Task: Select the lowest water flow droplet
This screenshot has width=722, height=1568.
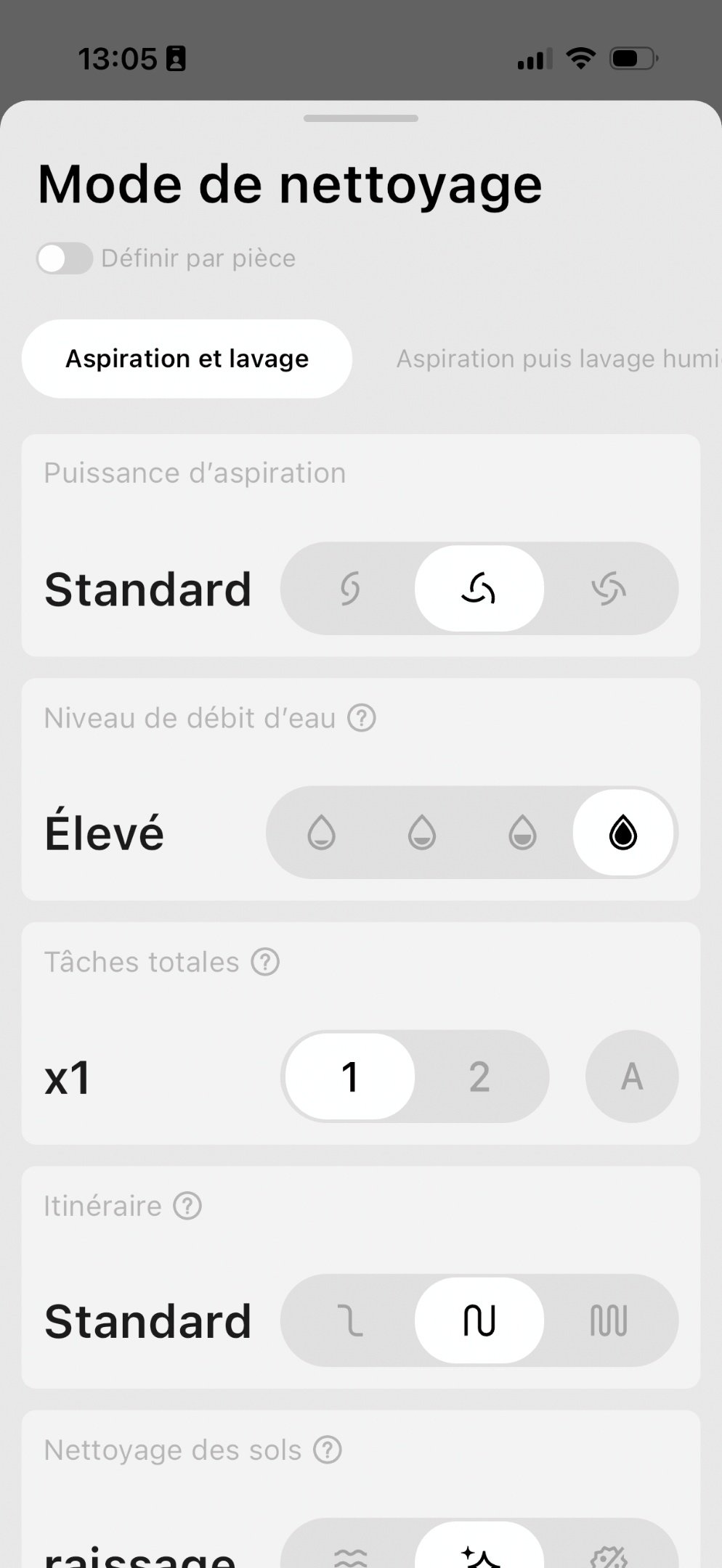Action: click(x=321, y=833)
